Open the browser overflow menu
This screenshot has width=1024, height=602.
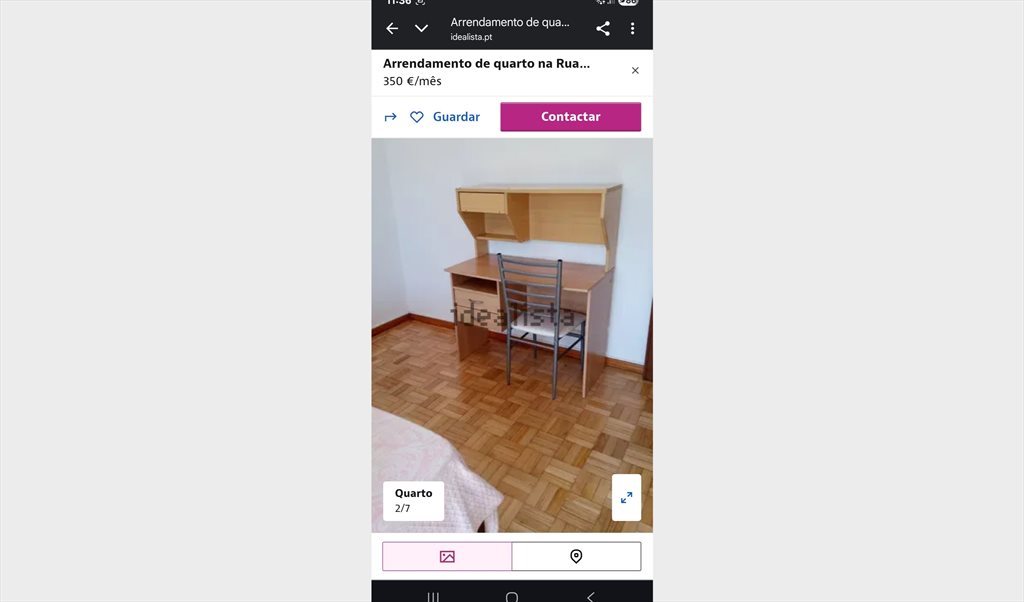pos(633,29)
